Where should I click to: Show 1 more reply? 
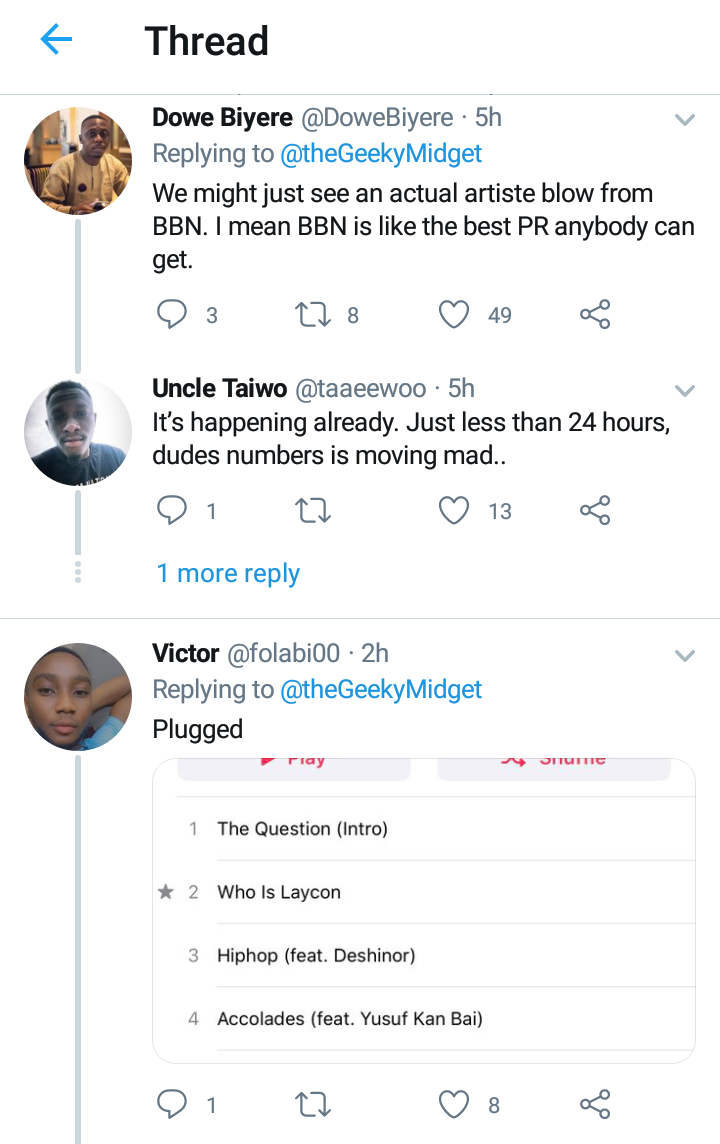[x=228, y=573]
